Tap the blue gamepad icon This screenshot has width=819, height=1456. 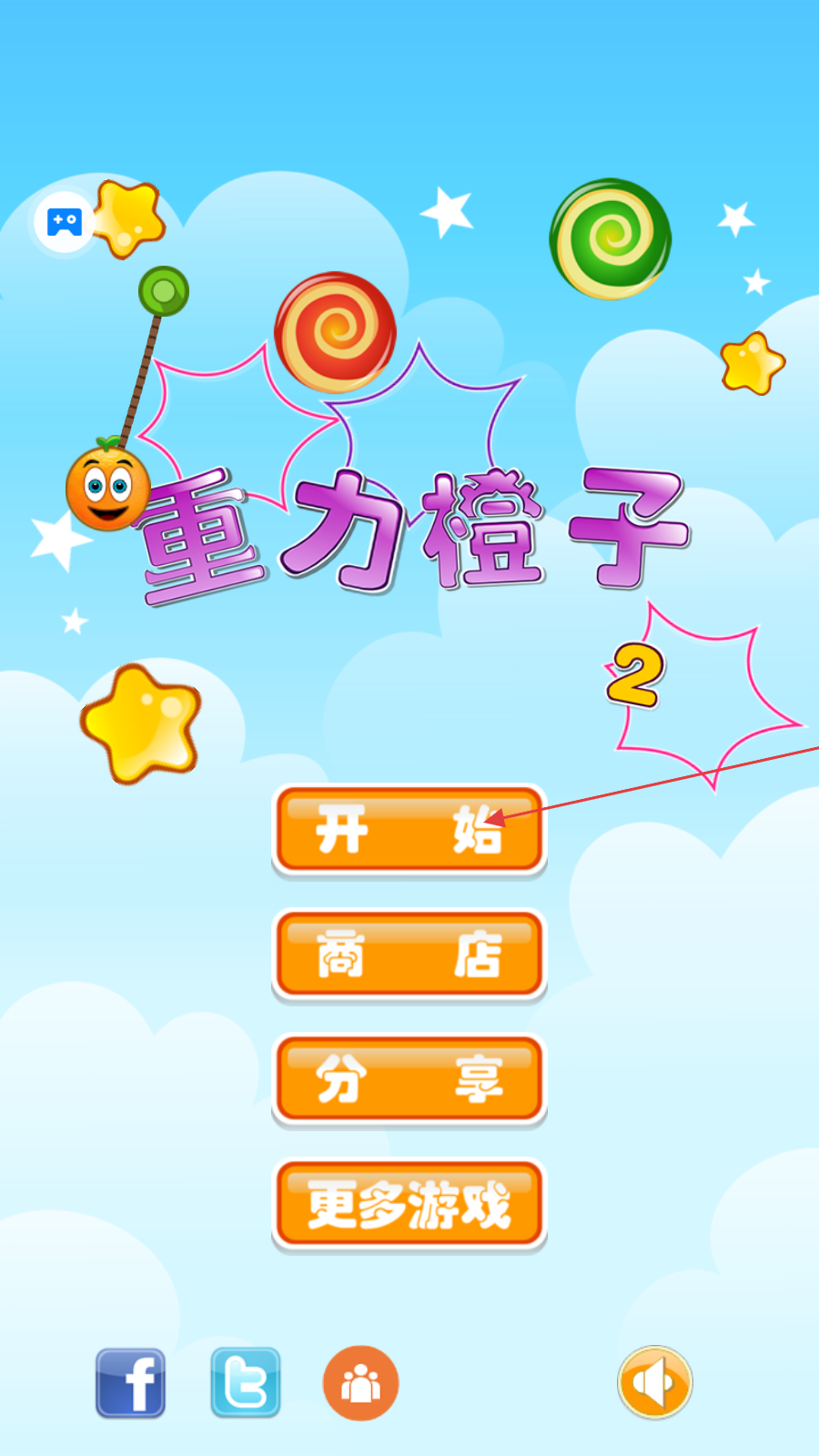(x=65, y=221)
